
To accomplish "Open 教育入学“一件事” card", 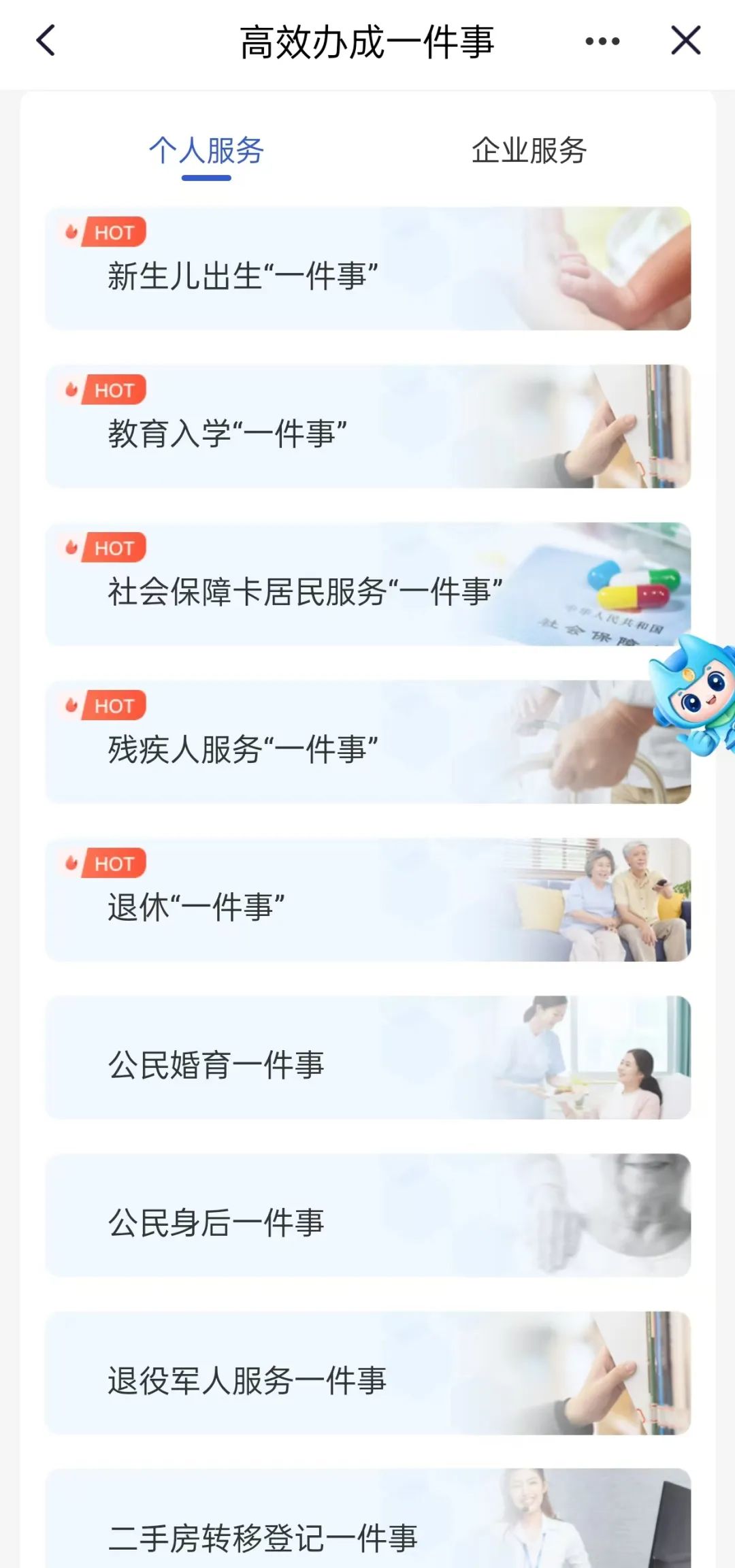I will point(367,427).
